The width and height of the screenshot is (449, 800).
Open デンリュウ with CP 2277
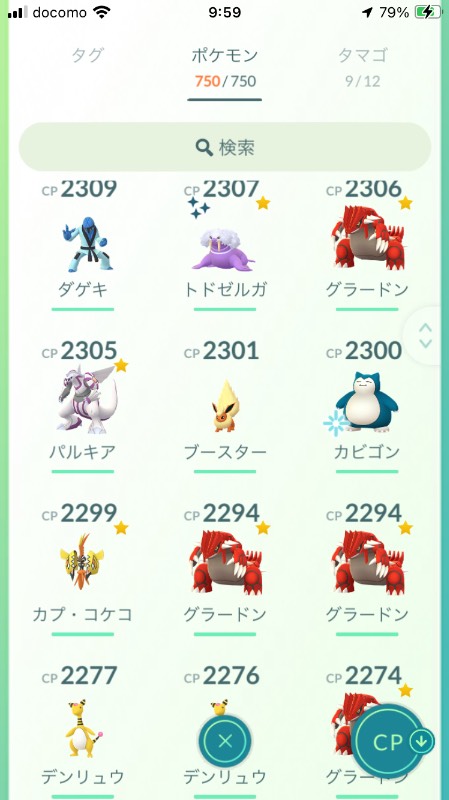click(83, 732)
